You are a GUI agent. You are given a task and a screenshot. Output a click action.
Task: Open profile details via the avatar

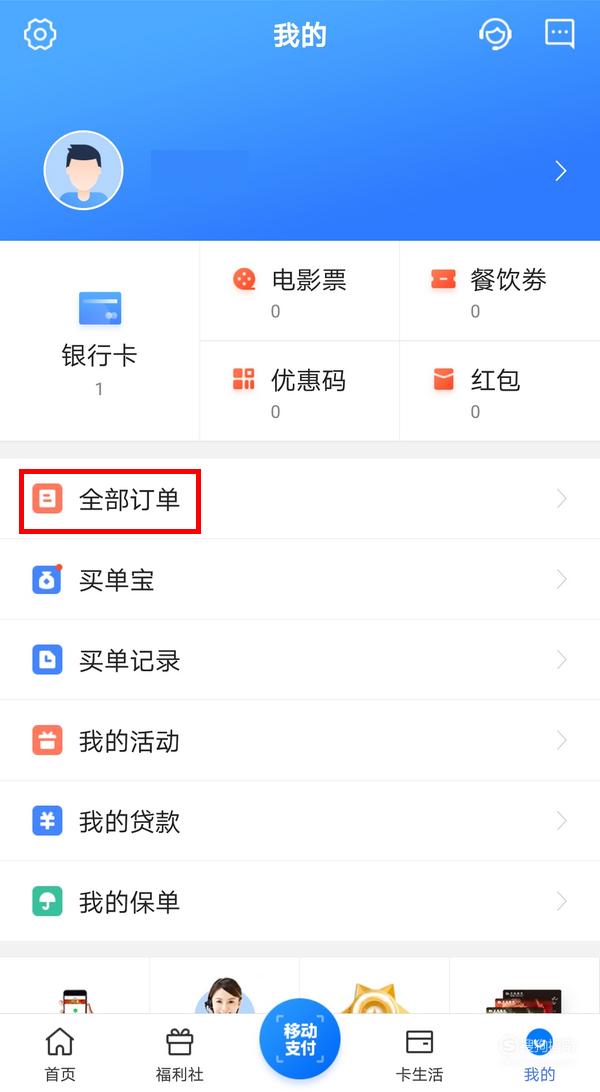click(x=84, y=171)
